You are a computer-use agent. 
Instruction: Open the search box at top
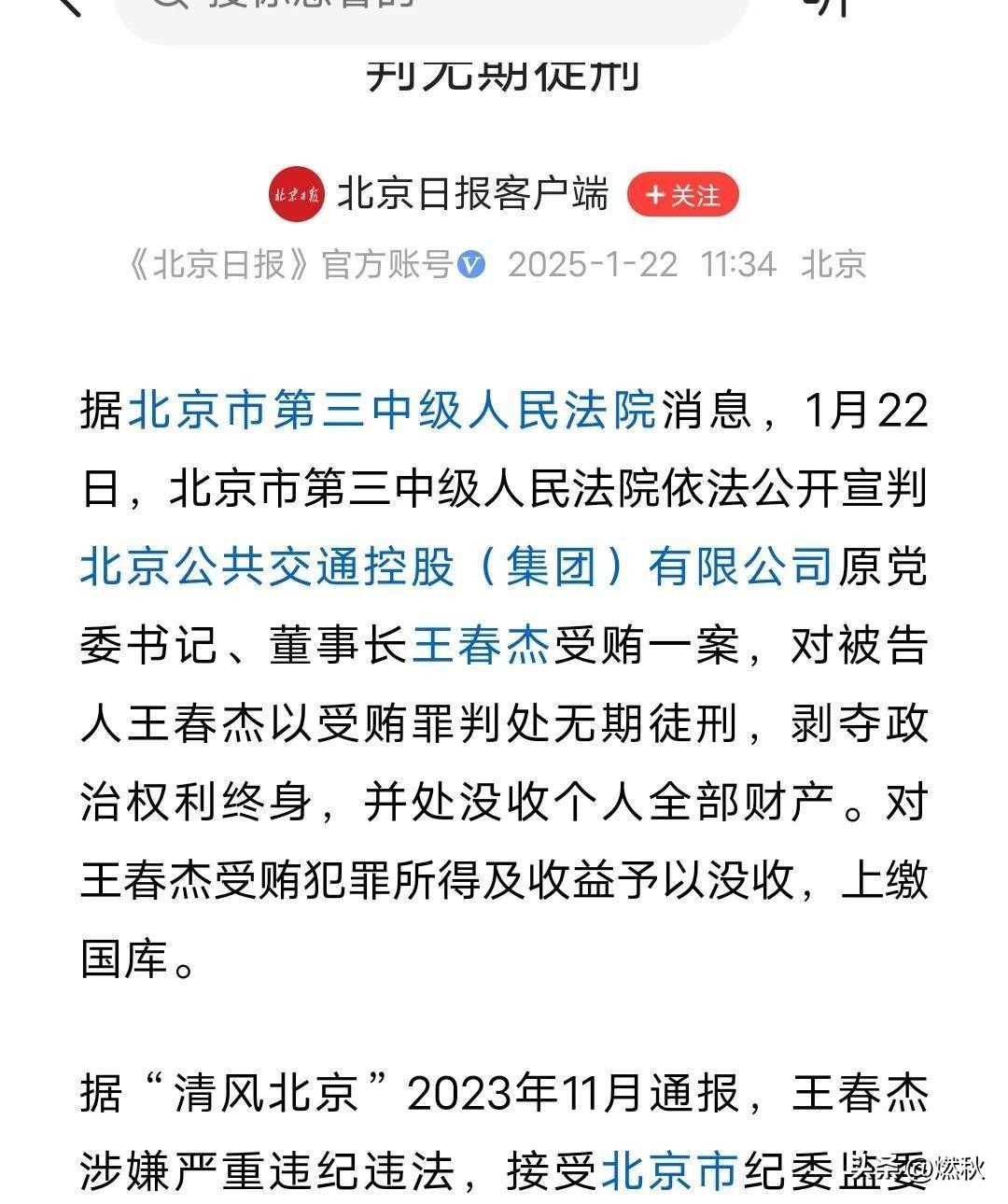click(x=429, y=11)
